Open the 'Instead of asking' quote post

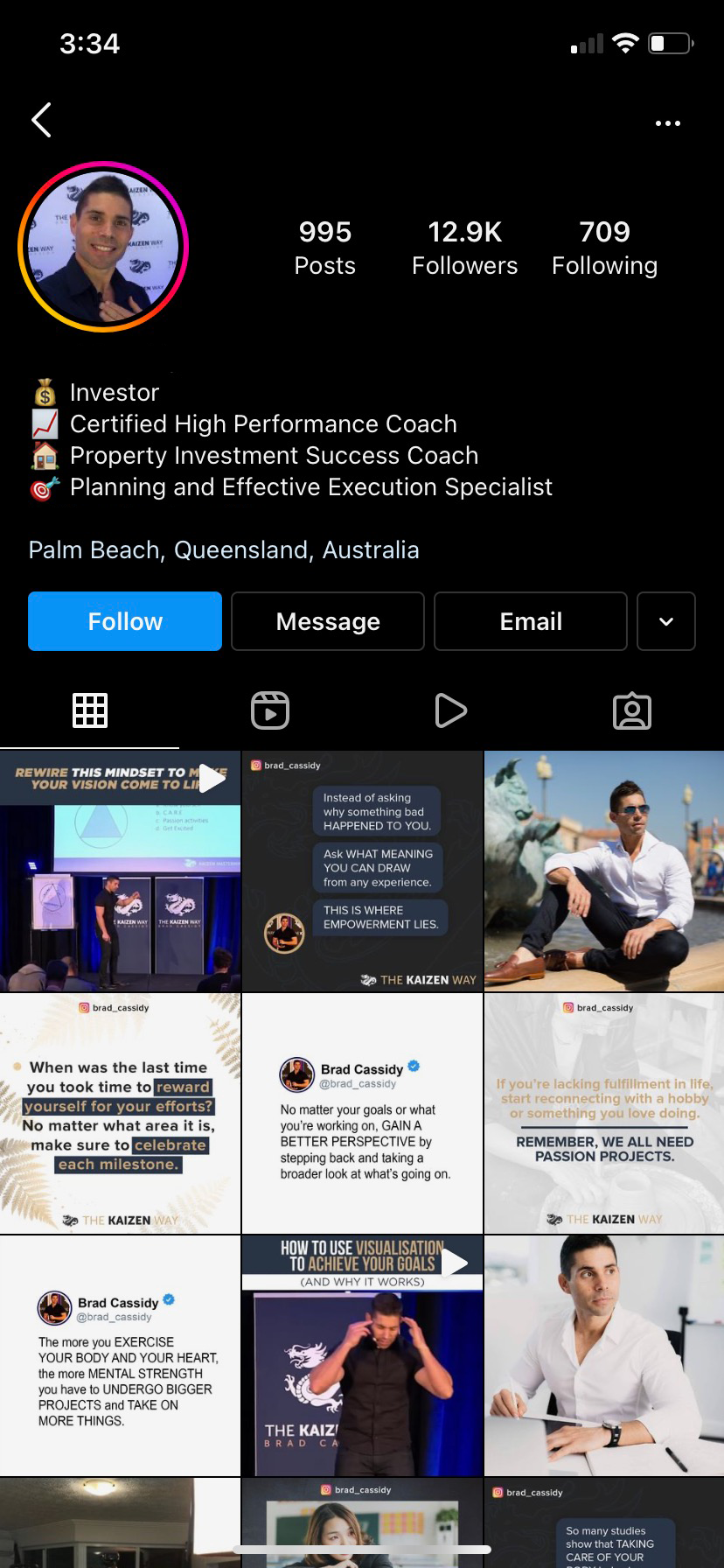click(362, 871)
